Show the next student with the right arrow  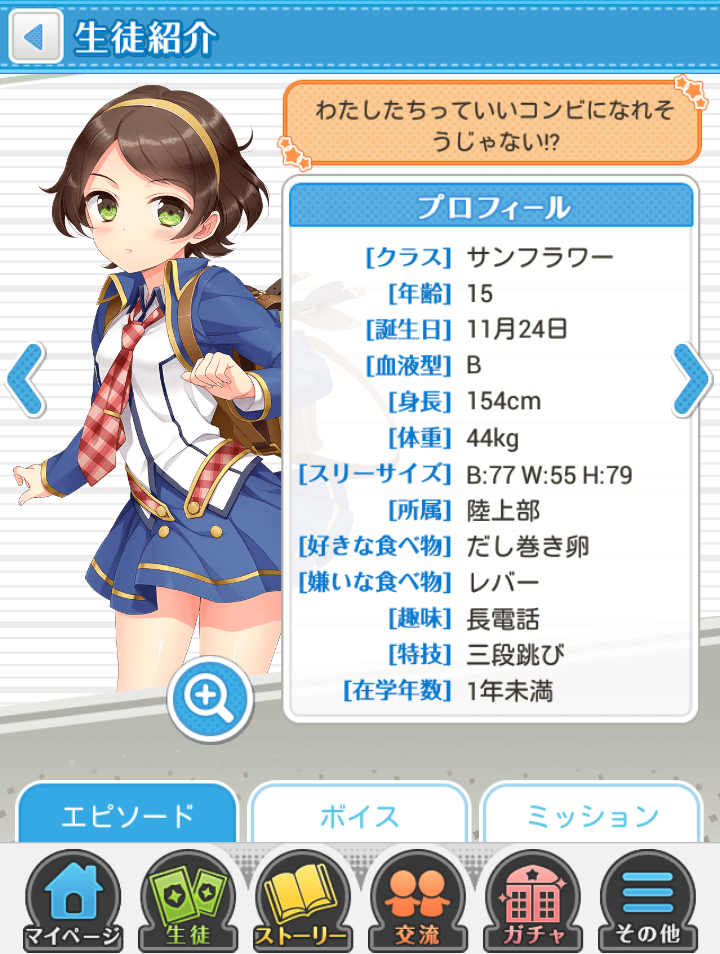(692, 379)
